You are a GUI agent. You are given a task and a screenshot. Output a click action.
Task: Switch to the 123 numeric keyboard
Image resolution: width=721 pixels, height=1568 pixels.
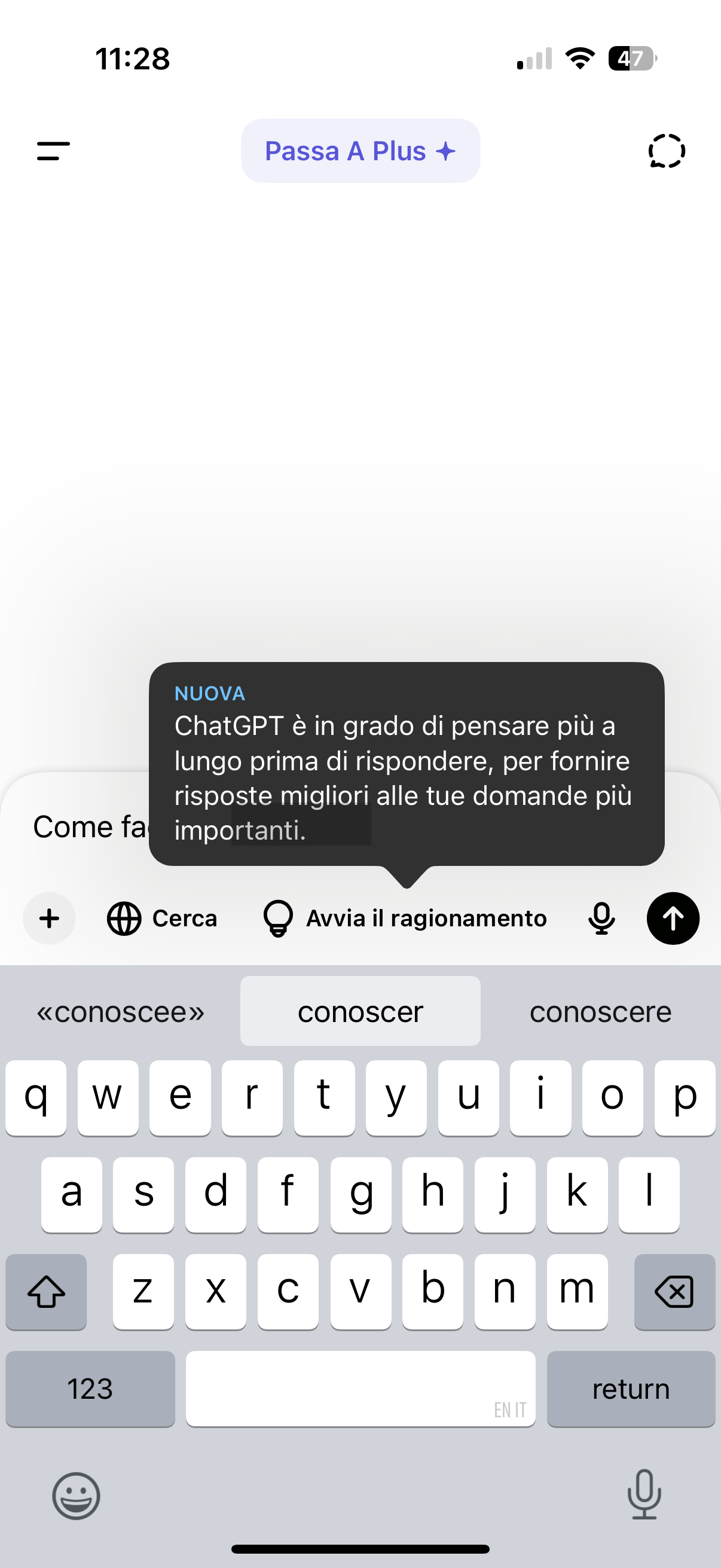tap(90, 1389)
